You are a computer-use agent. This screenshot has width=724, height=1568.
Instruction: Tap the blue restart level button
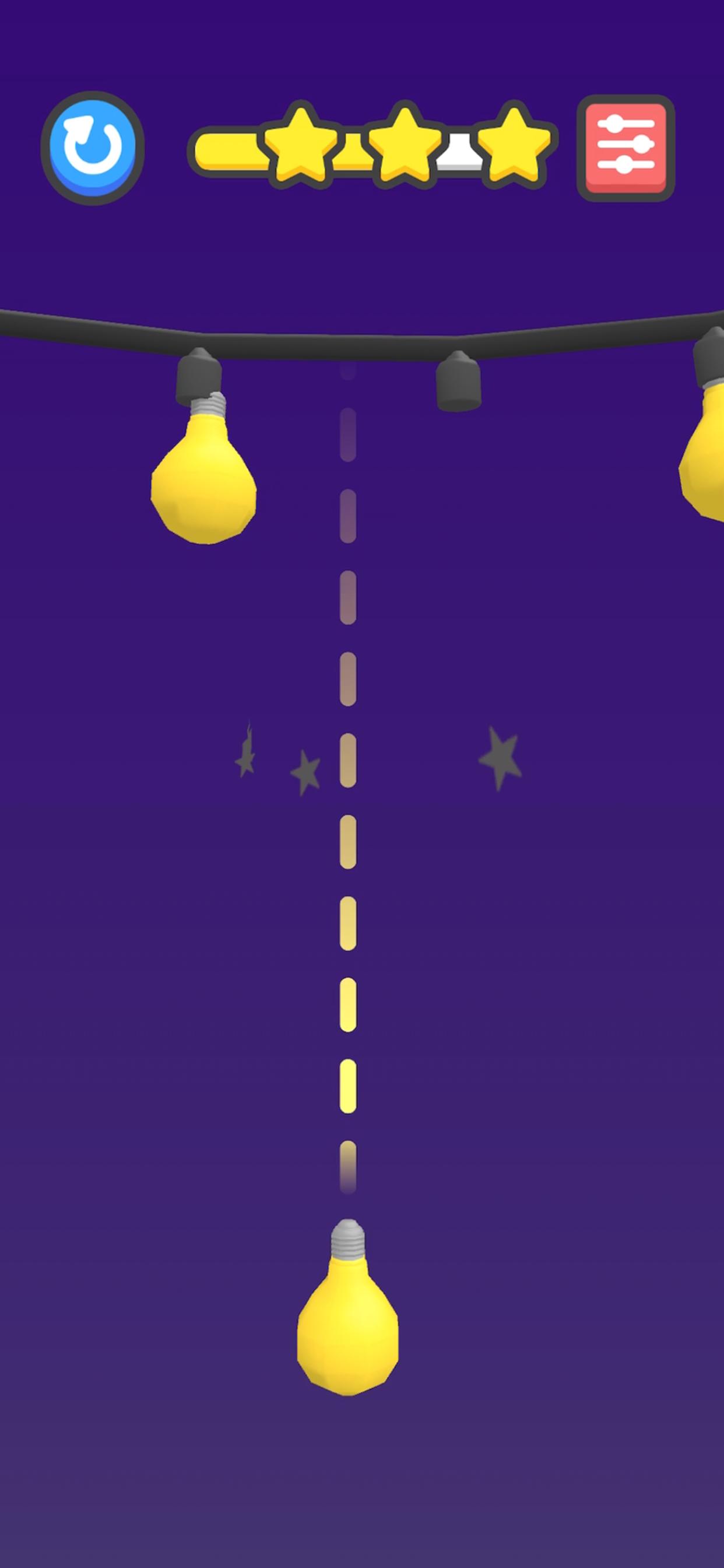point(93,148)
